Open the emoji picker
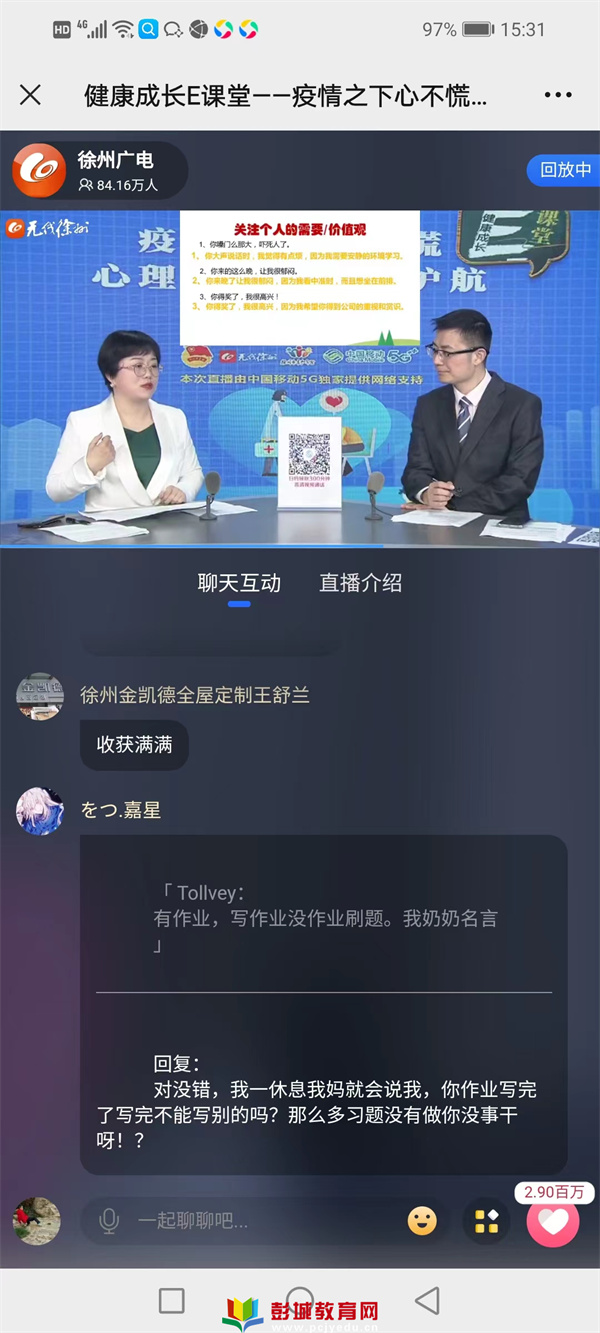The width and height of the screenshot is (600, 1333). pos(422,1220)
